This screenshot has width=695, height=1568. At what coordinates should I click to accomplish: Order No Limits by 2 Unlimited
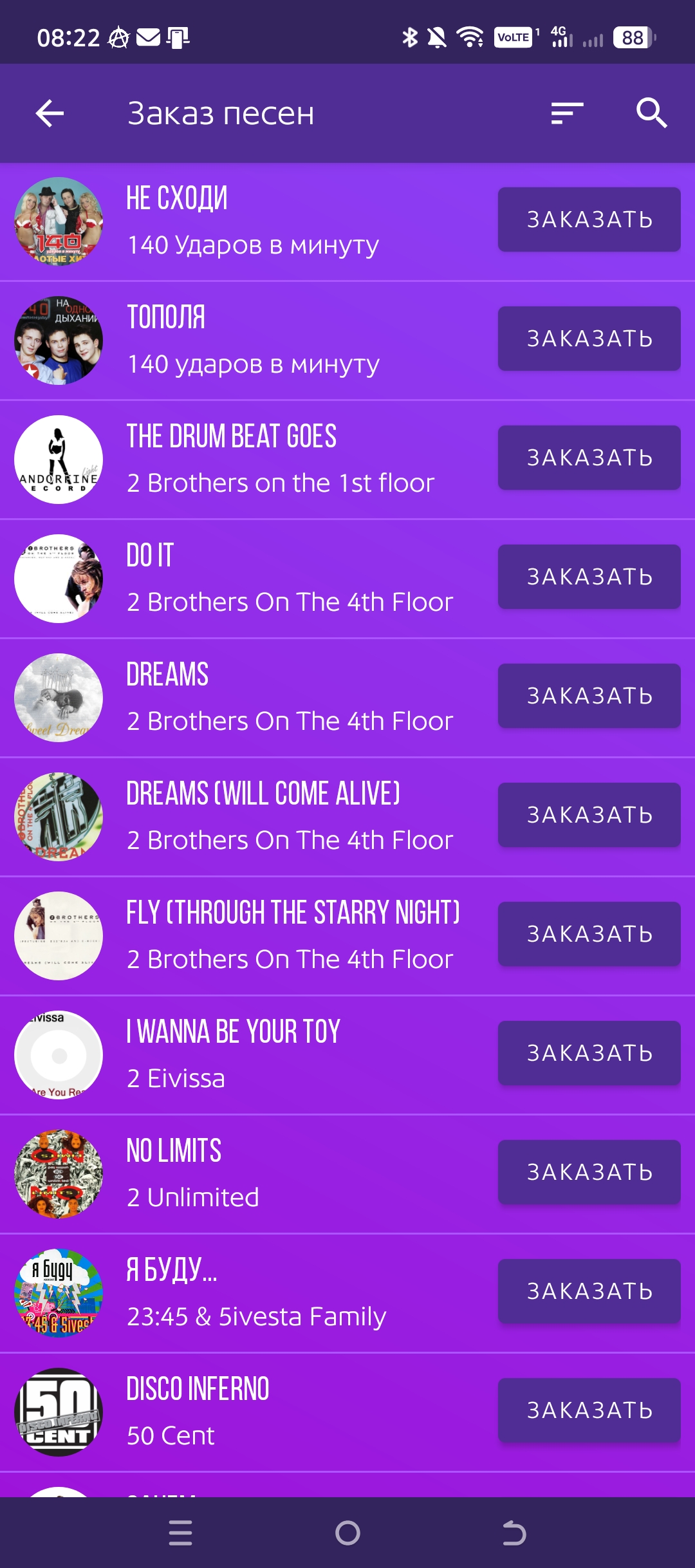coord(589,1172)
